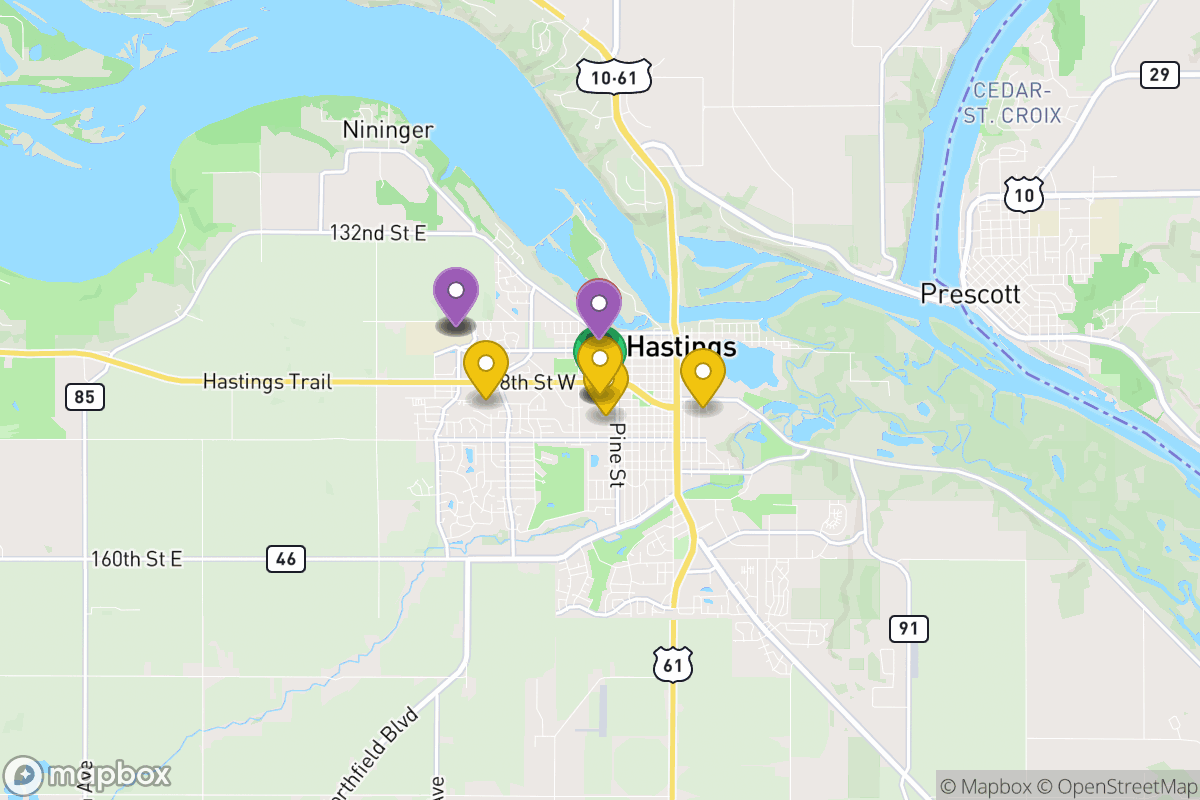The height and width of the screenshot is (800, 1200).
Task: Tap the purple pin below 132nd St E
Action: pyautogui.click(x=456, y=293)
